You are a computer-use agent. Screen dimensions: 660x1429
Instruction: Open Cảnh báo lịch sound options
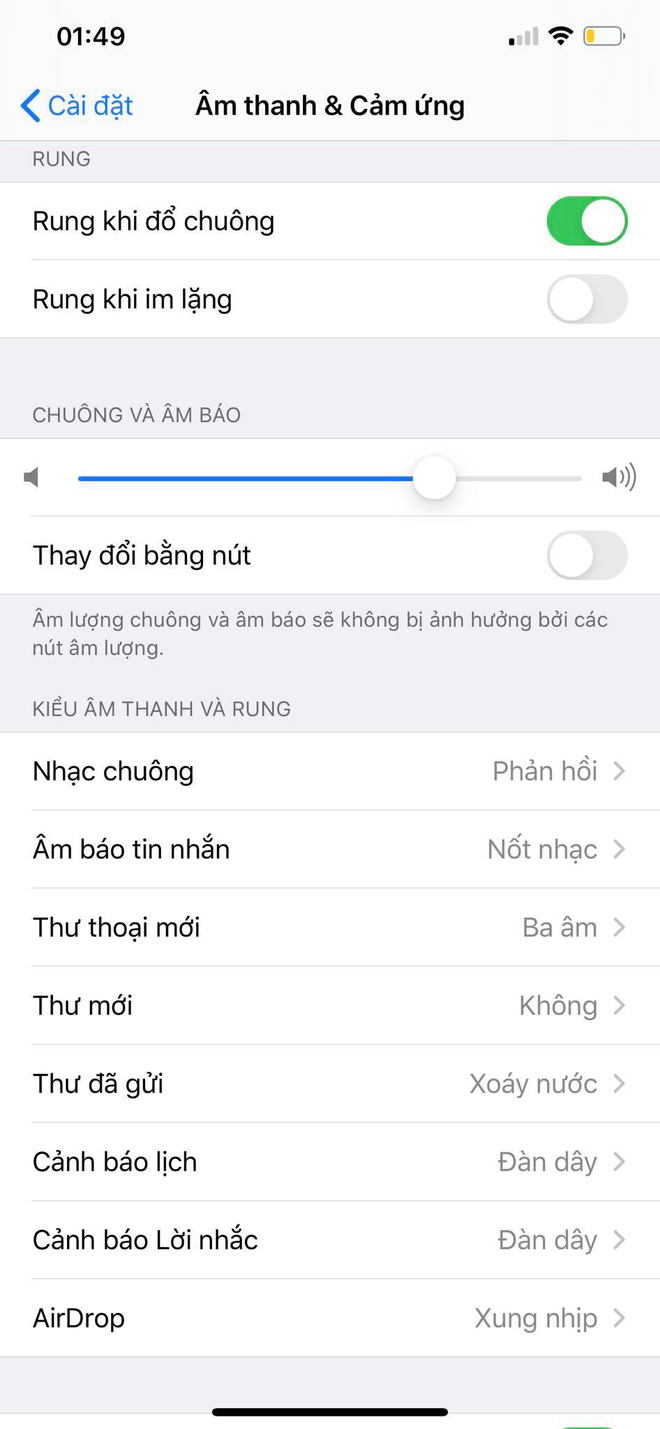pyautogui.click(x=330, y=1162)
